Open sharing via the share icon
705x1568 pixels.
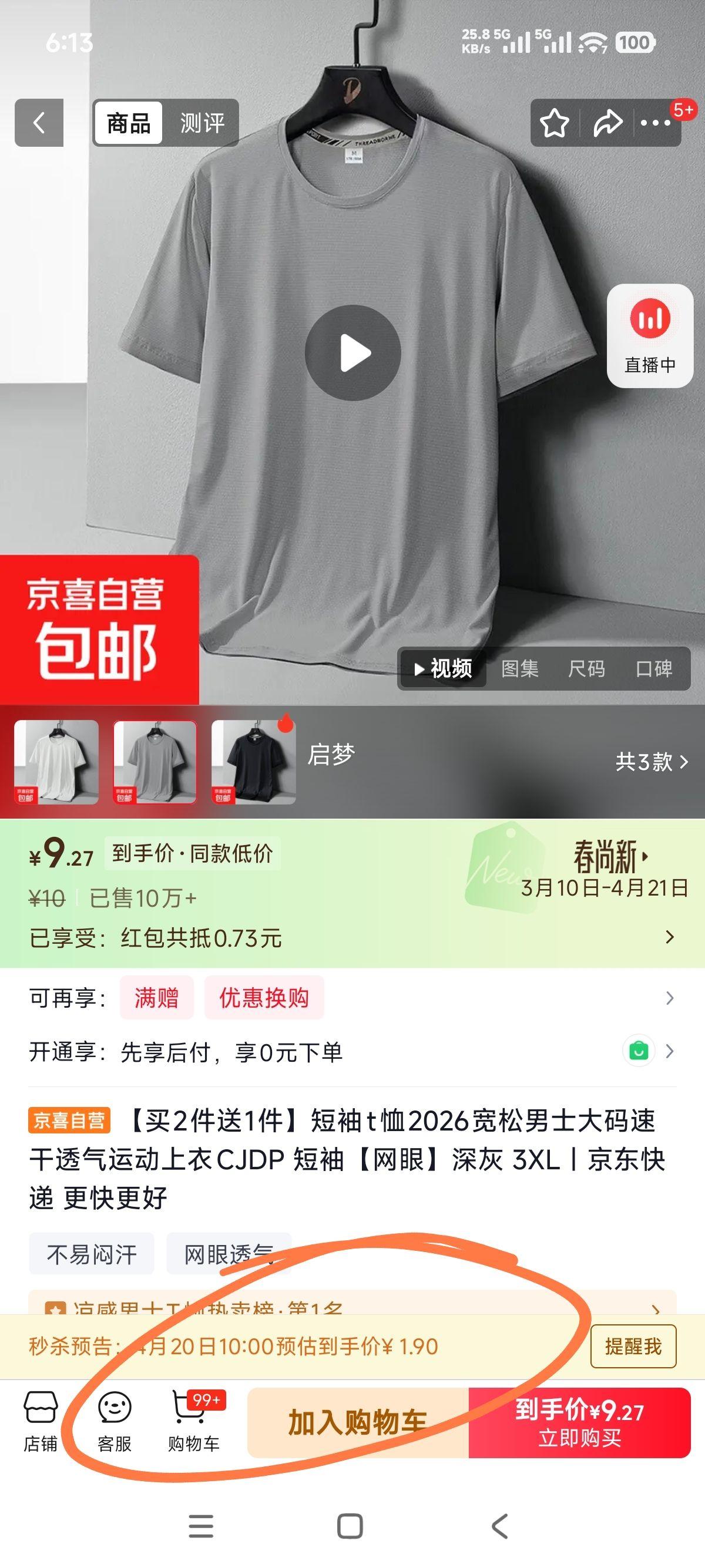(606, 123)
